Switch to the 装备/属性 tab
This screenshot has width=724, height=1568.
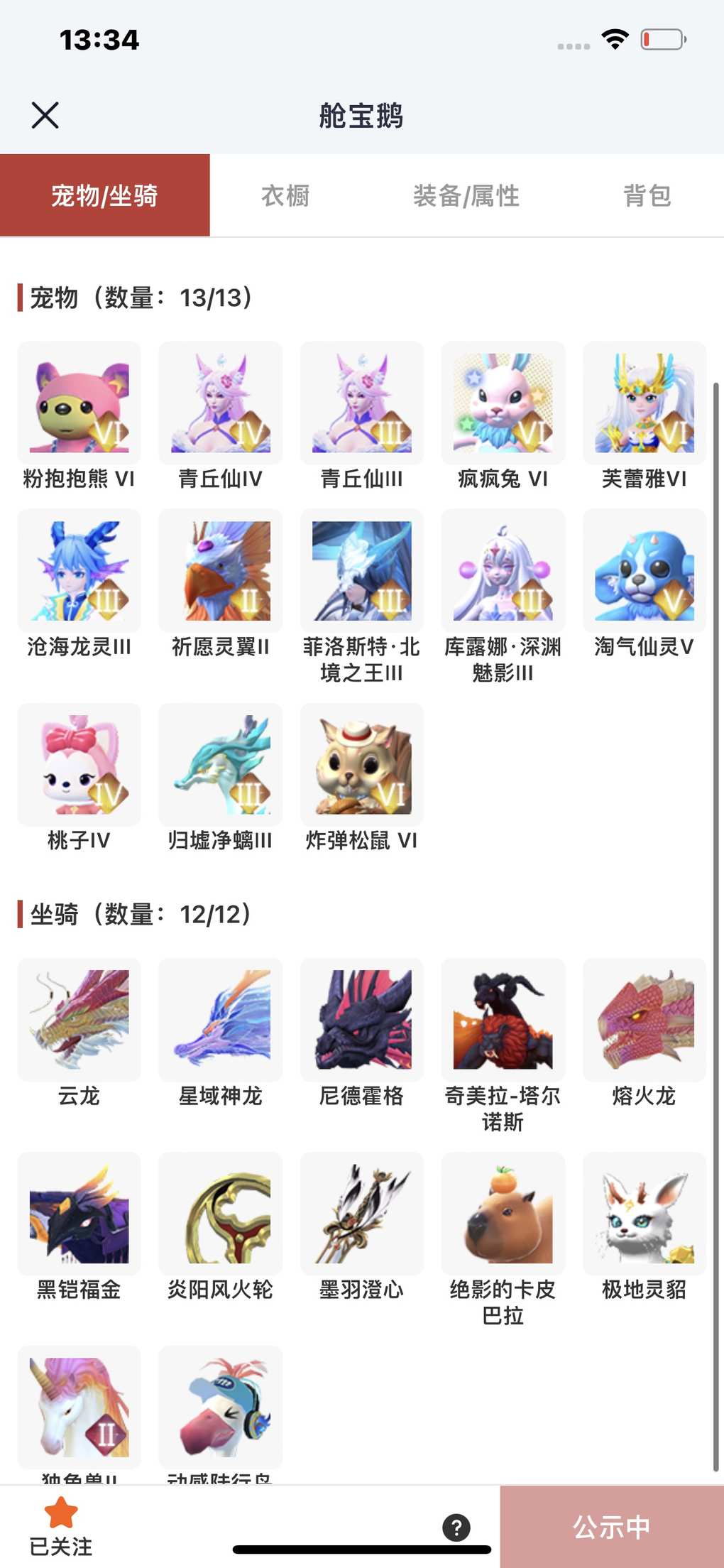[x=466, y=195]
